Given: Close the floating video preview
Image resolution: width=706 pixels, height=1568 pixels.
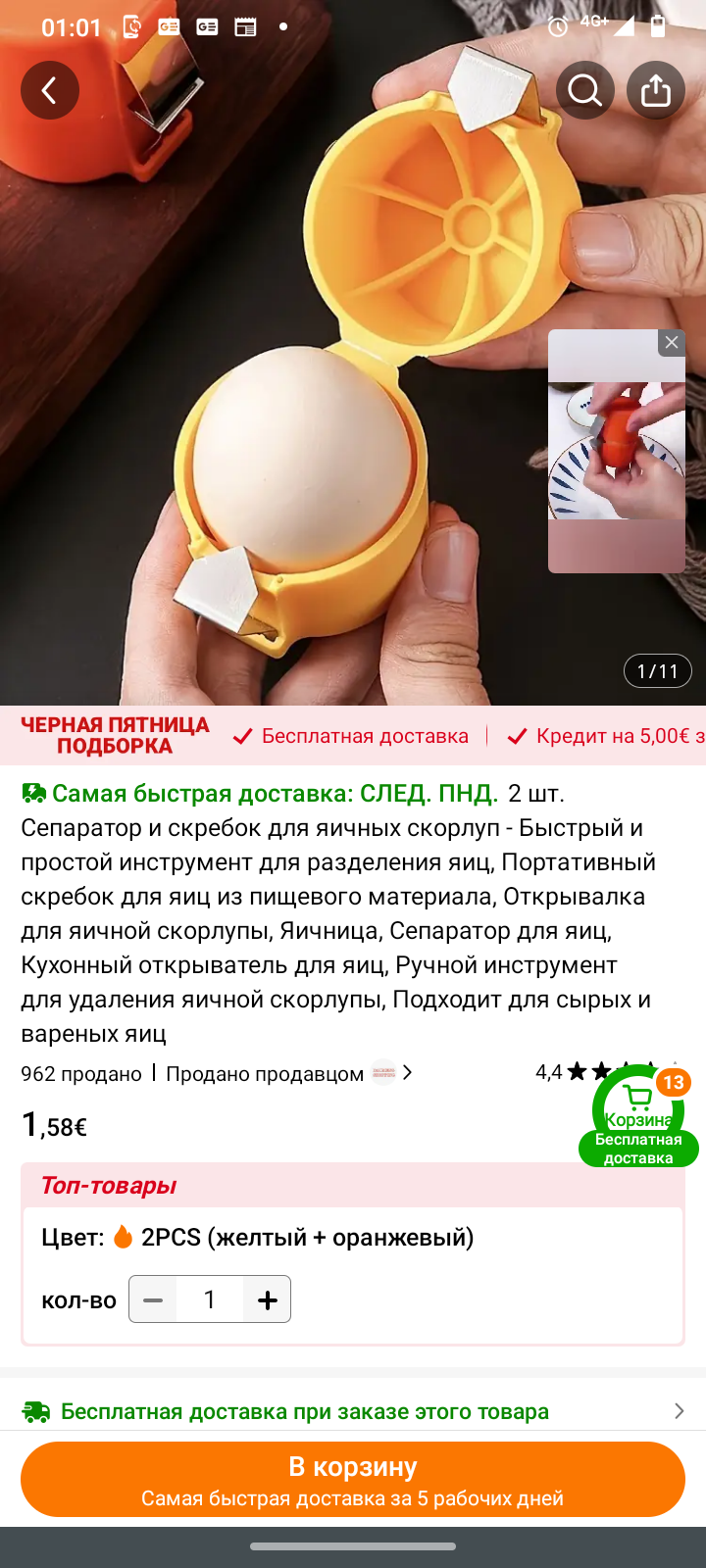Looking at the screenshot, I should 671,343.
